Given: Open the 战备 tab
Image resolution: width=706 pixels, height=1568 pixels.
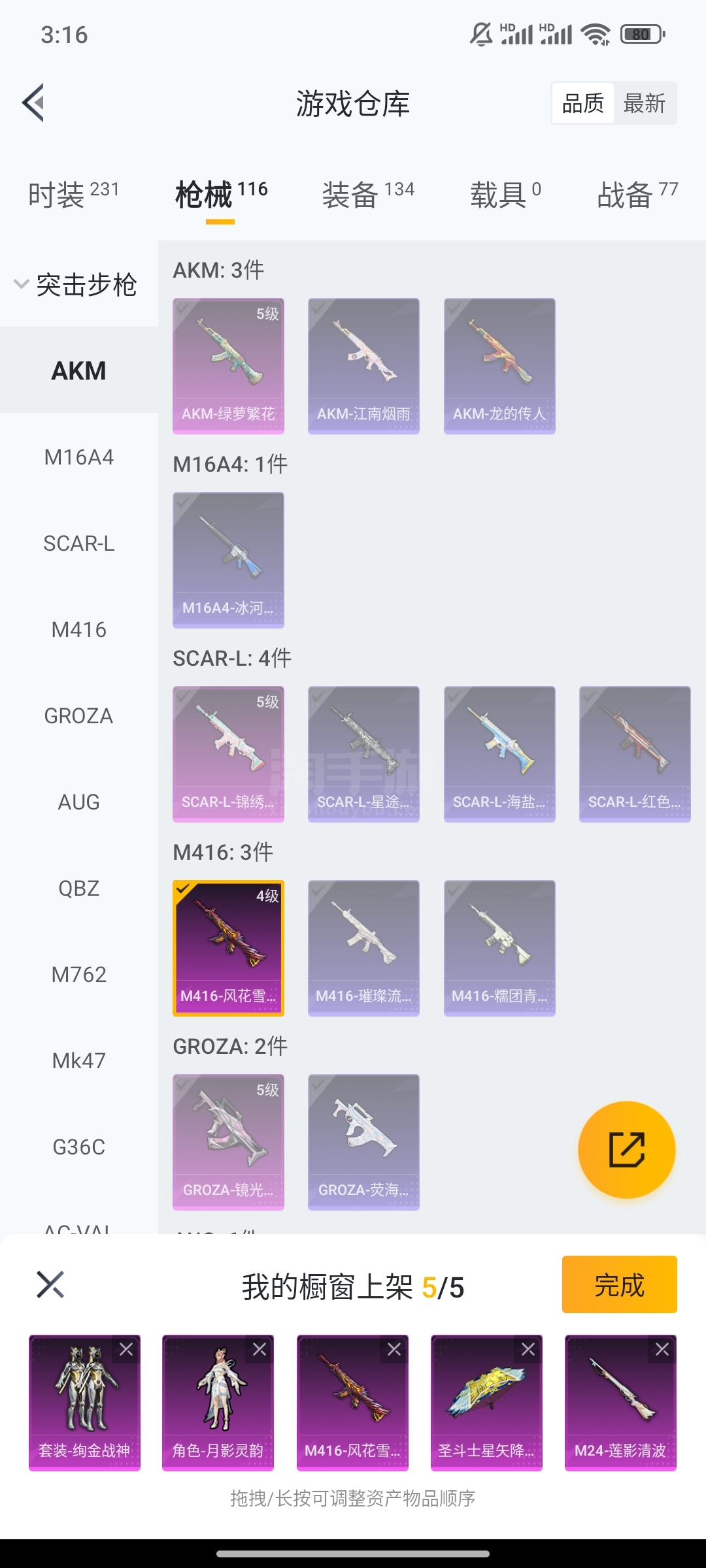Looking at the screenshot, I should [x=637, y=195].
